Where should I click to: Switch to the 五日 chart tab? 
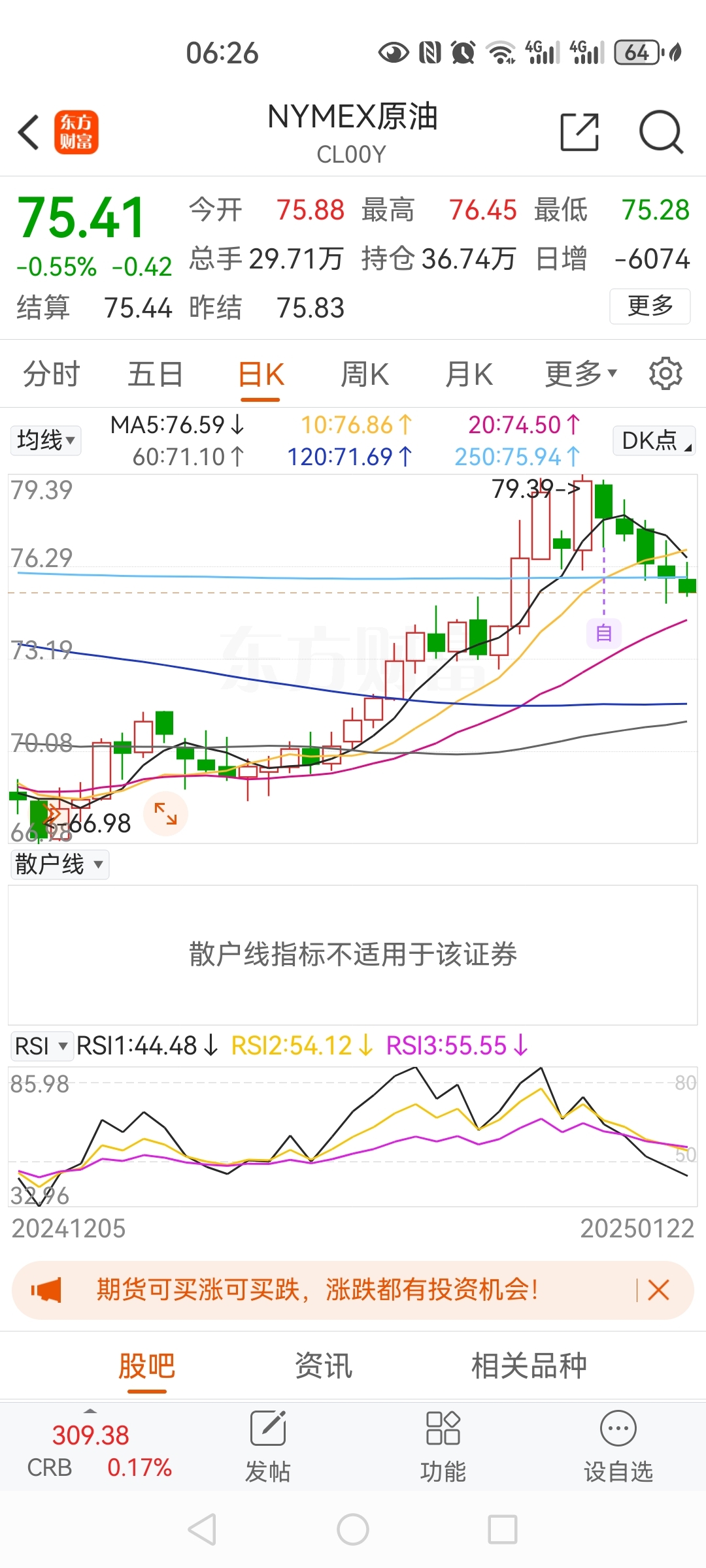click(155, 375)
